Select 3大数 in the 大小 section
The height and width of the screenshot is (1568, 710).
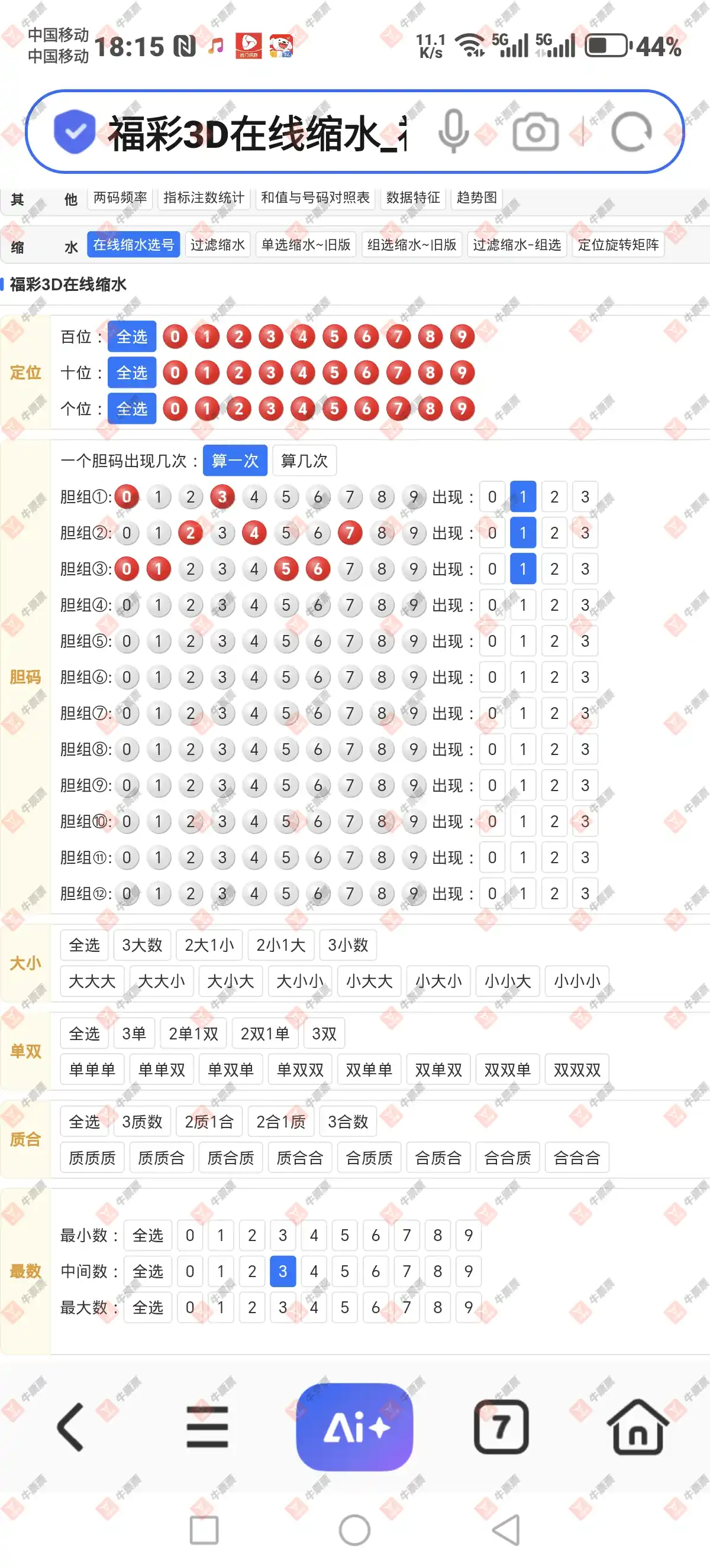coord(141,945)
